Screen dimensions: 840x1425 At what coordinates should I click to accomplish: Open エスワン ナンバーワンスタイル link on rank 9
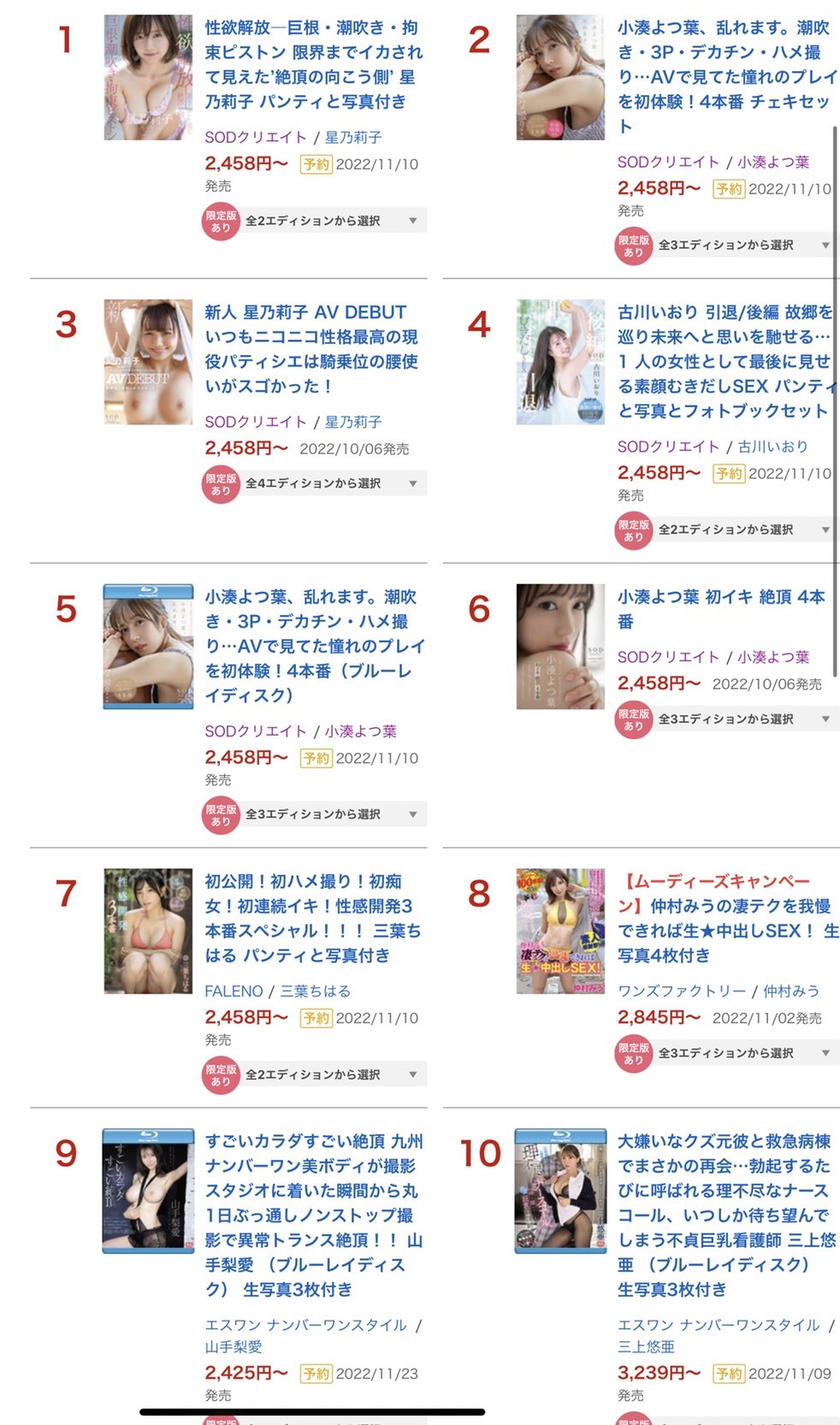click(x=306, y=1325)
